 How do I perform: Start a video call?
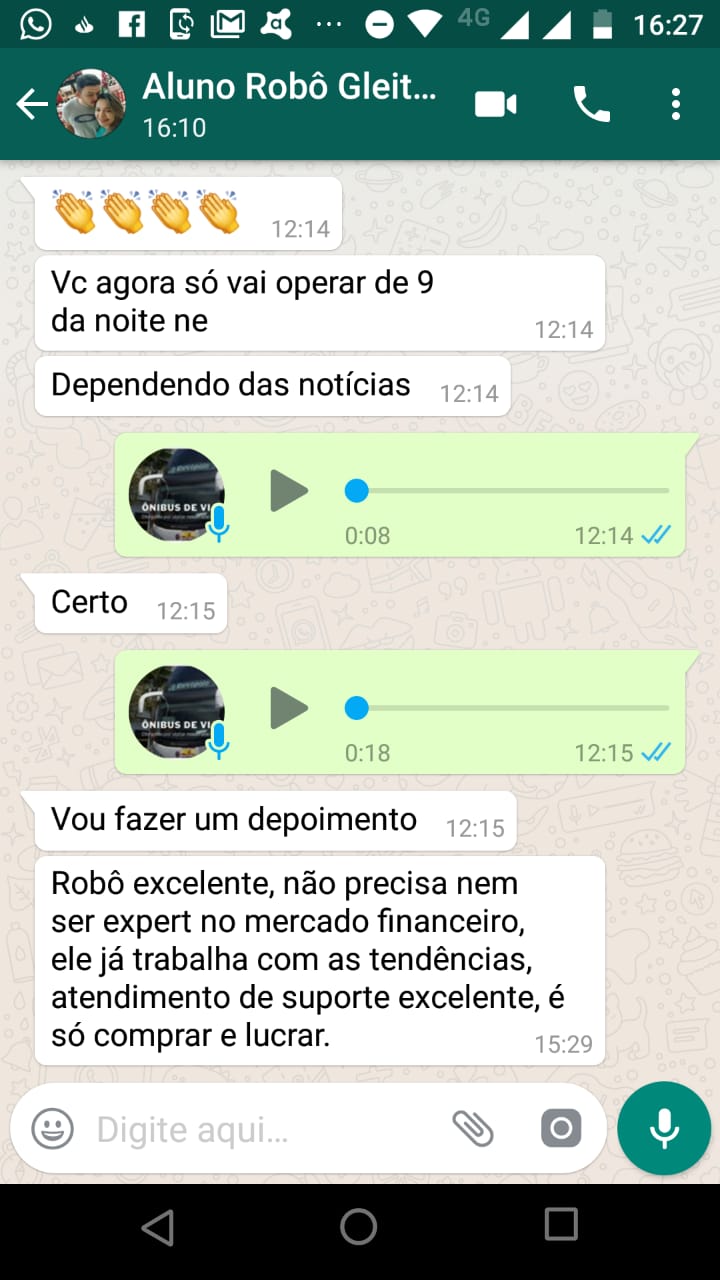[x=496, y=104]
